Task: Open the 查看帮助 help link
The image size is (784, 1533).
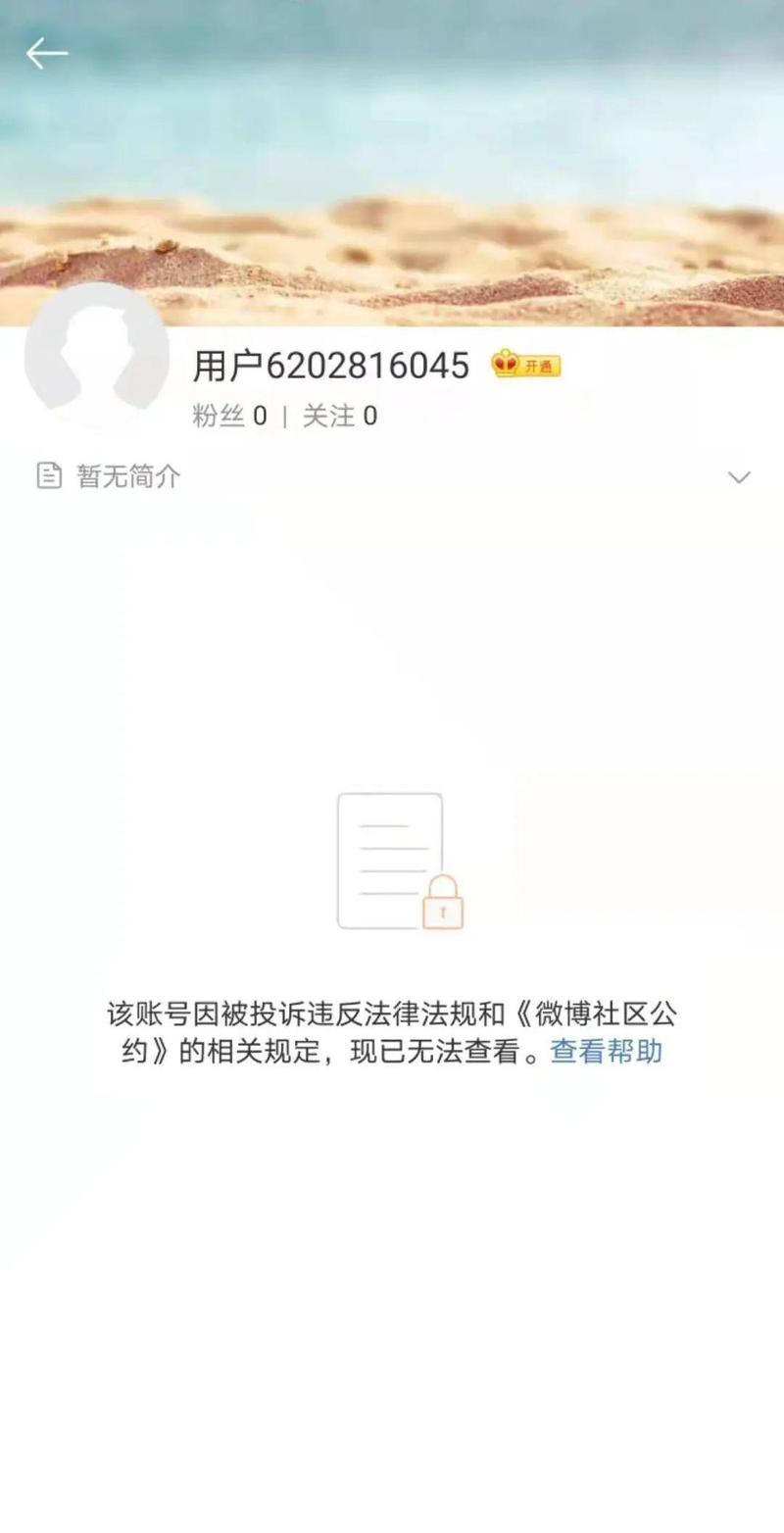Action: 606,1052
